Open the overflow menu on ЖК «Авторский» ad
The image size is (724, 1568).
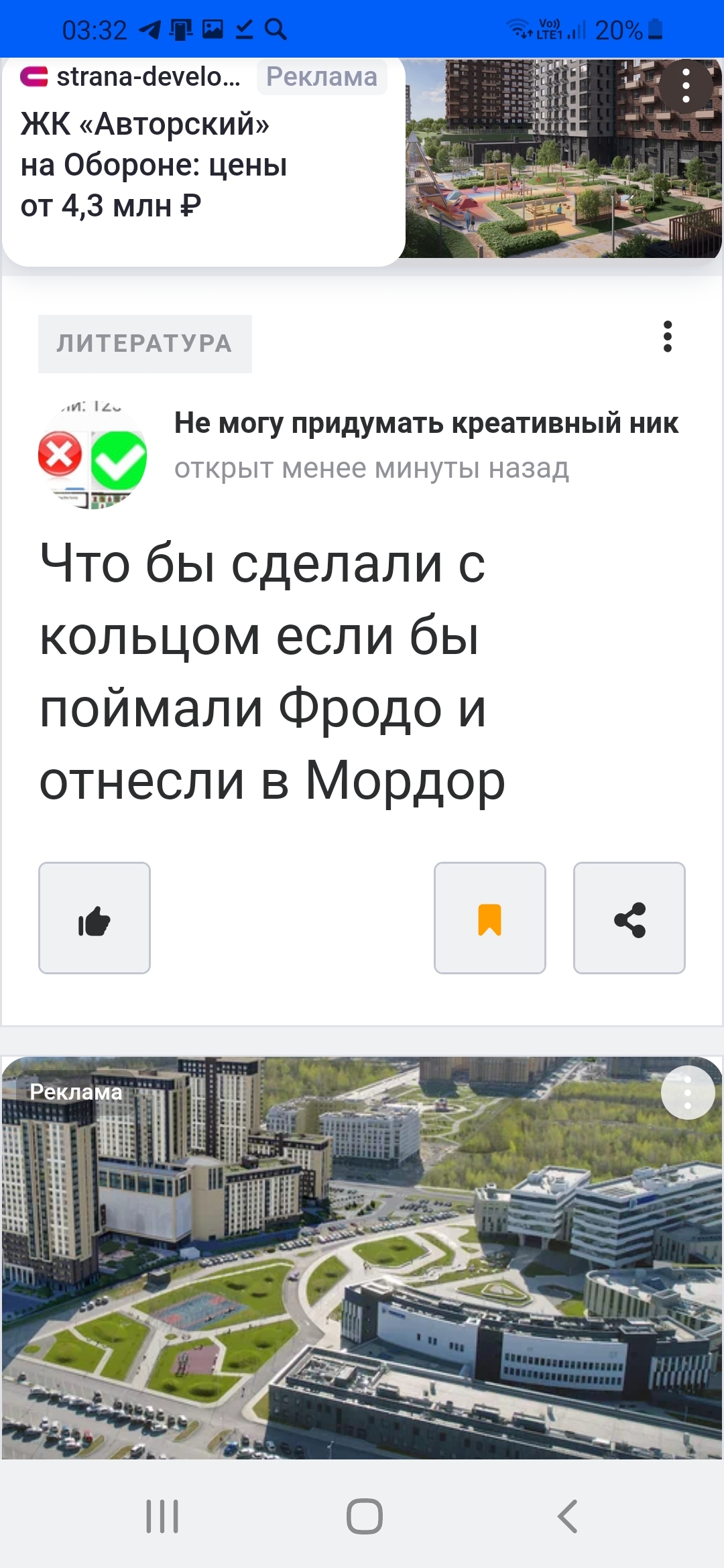pyautogui.click(x=686, y=86)
